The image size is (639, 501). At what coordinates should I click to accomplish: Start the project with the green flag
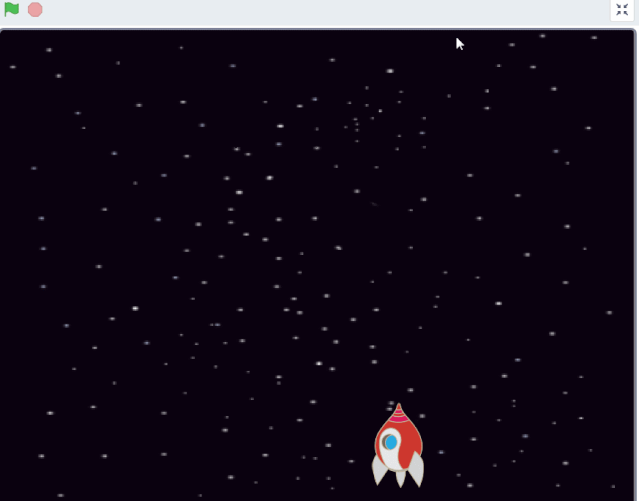point(12,9)
